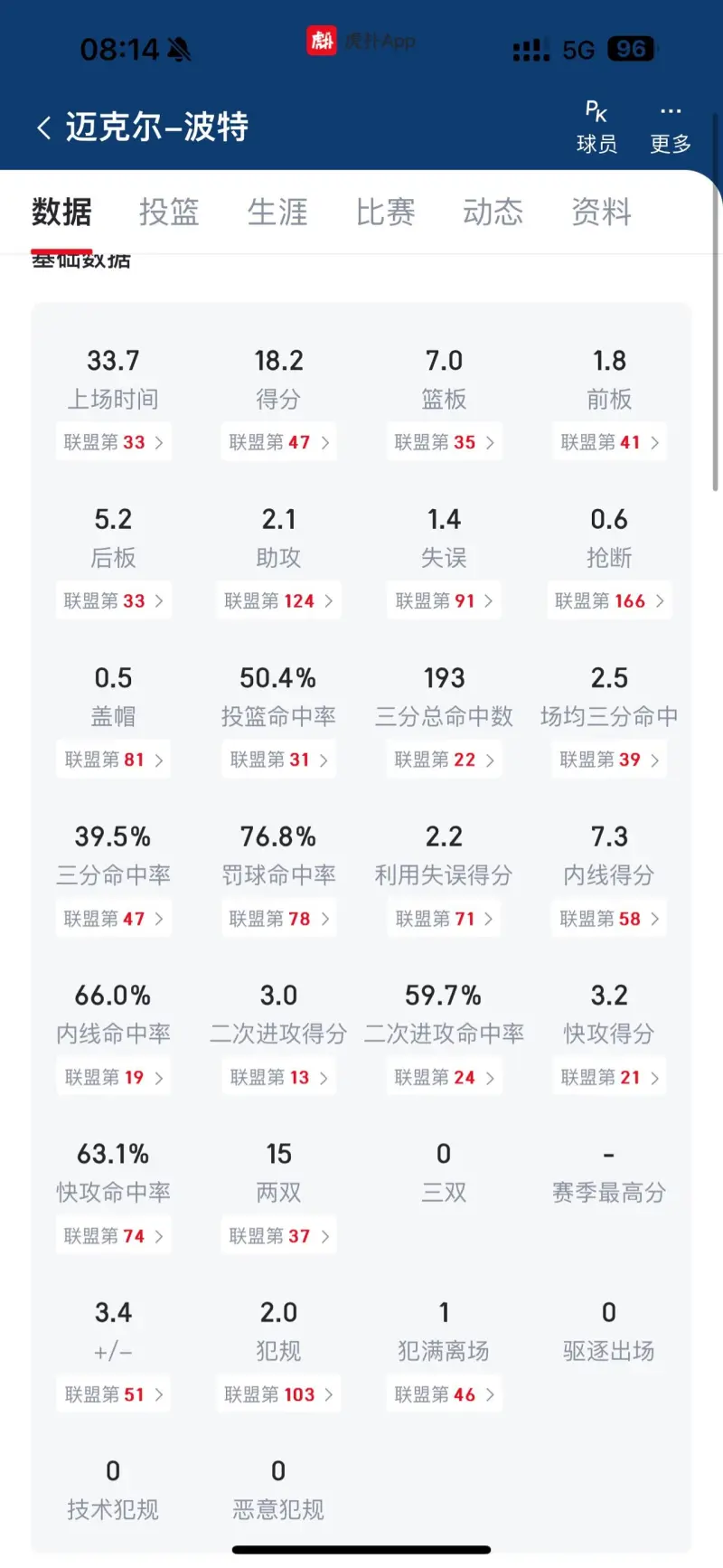Viewport: 723px width, 1568px height.
Task: View league rank 78 for 罚球命中率
Action: click(x=278, y=919)
